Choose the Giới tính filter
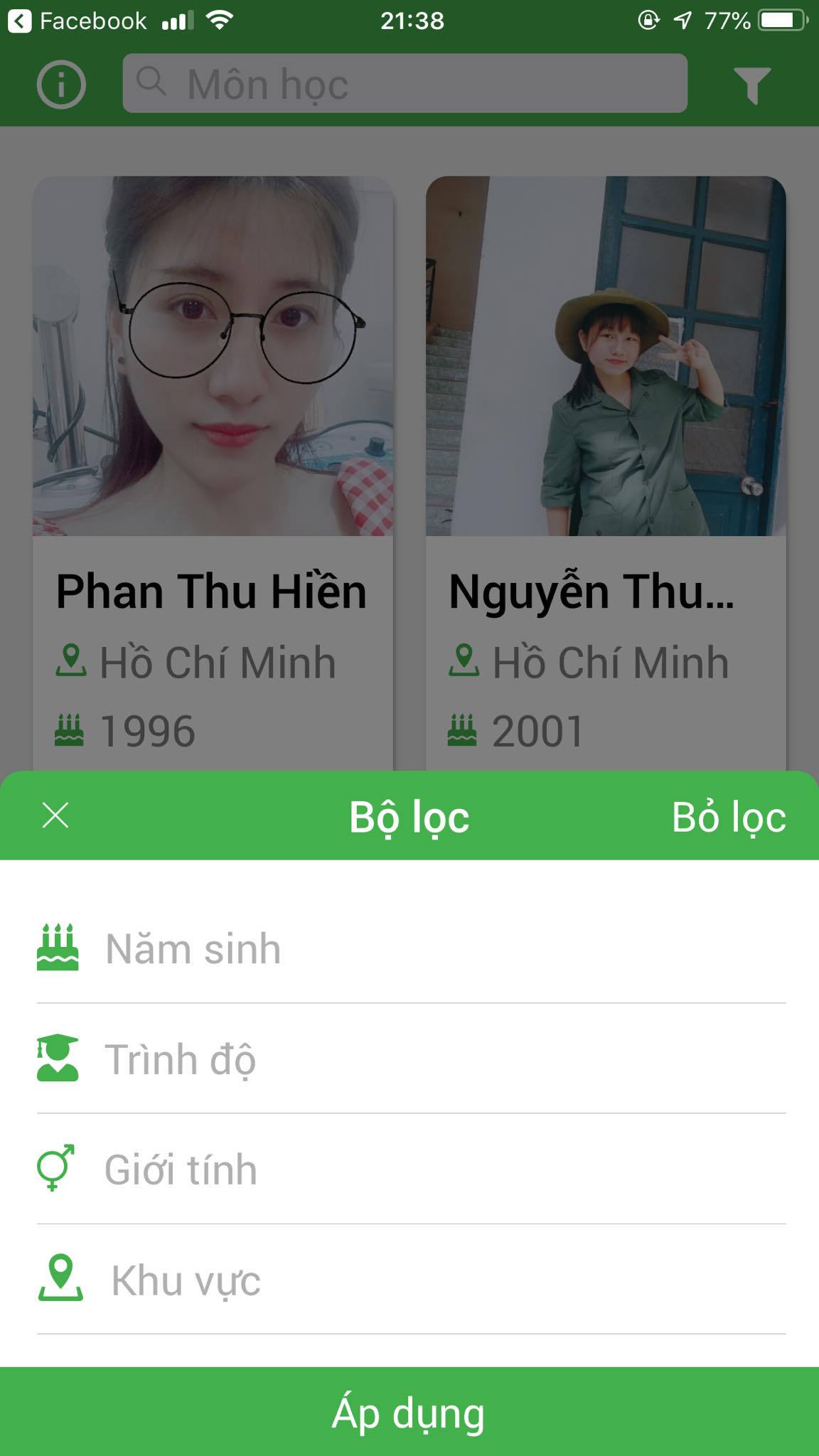This screenshot has width=819, height=1456. pyautogui.click(x=409, y=1169)
